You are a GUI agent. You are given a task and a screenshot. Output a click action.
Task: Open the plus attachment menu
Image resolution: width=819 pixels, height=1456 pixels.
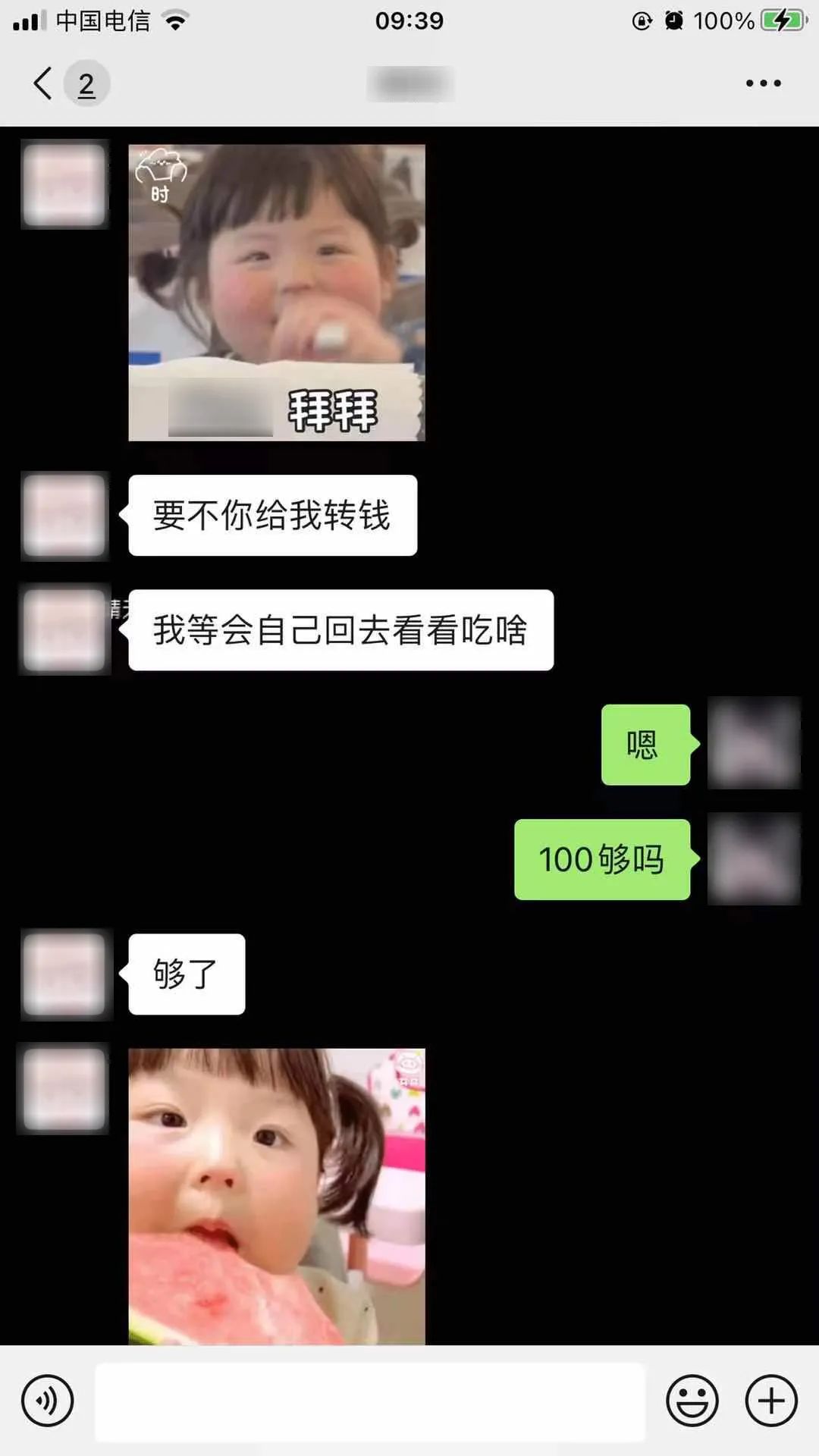point(771,1401)
